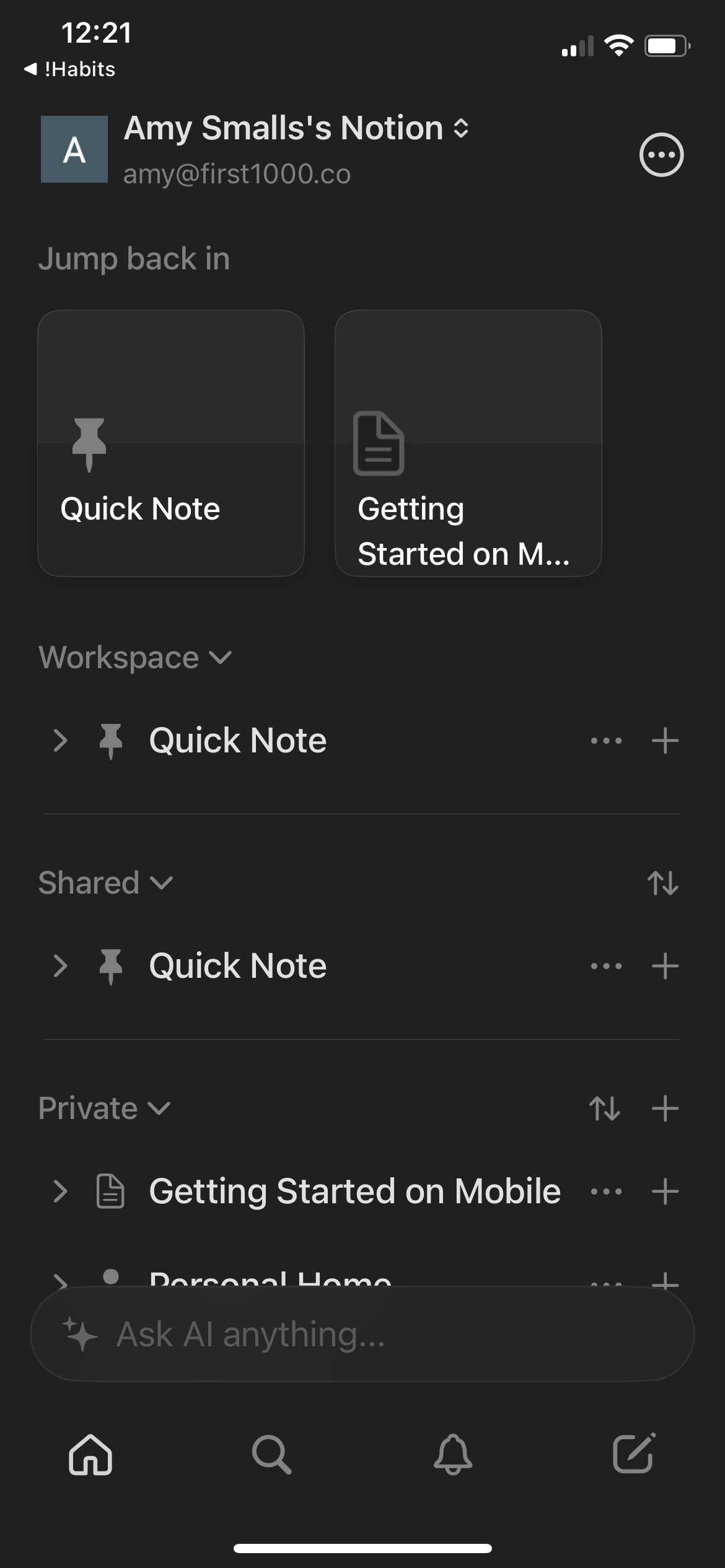Add a new page to the Private section
Screen dimensions: 725x1568
pyautogui.click(x=665, y=1108)
